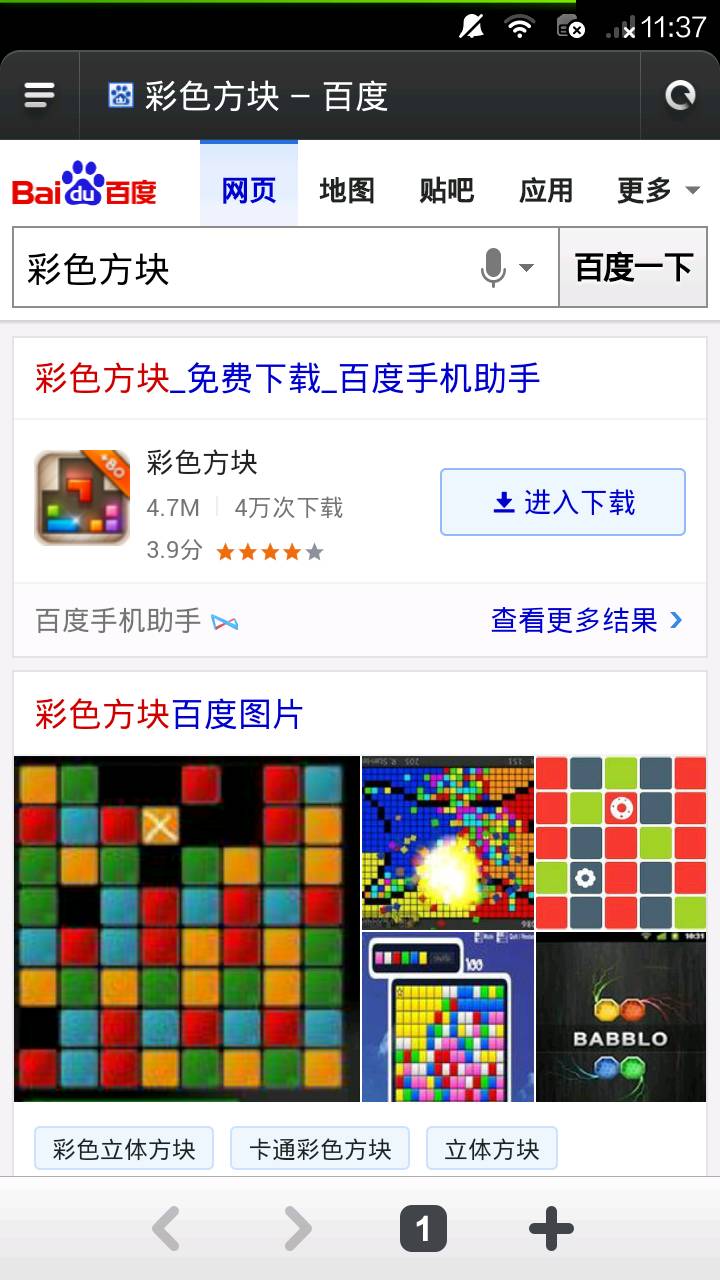
Task: Add a new browser tab
Action: pyautogui.click(x=551, y=1229)
